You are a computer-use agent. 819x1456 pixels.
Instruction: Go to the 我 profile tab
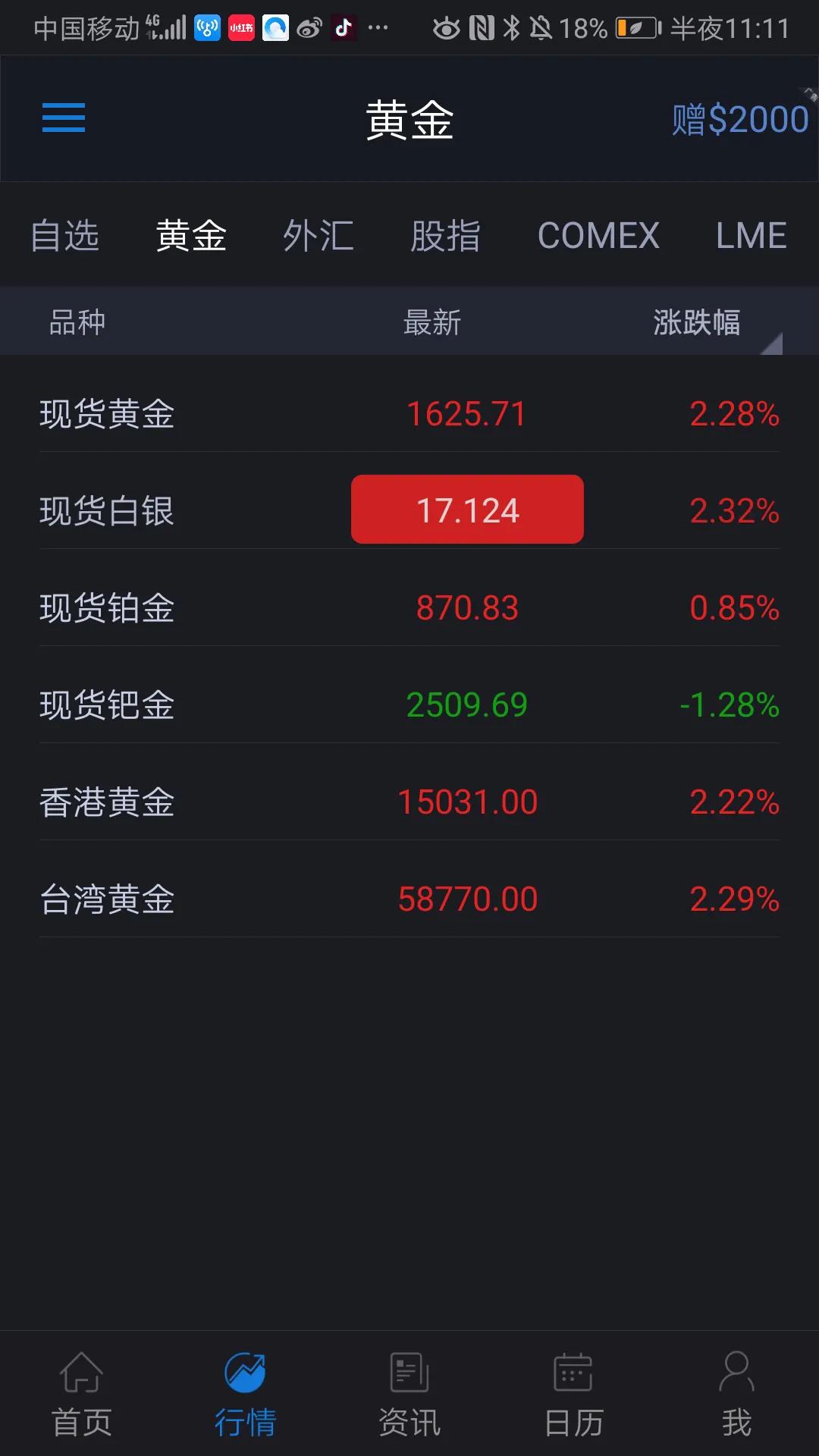pyautogui.click(x=737, y=1394)
